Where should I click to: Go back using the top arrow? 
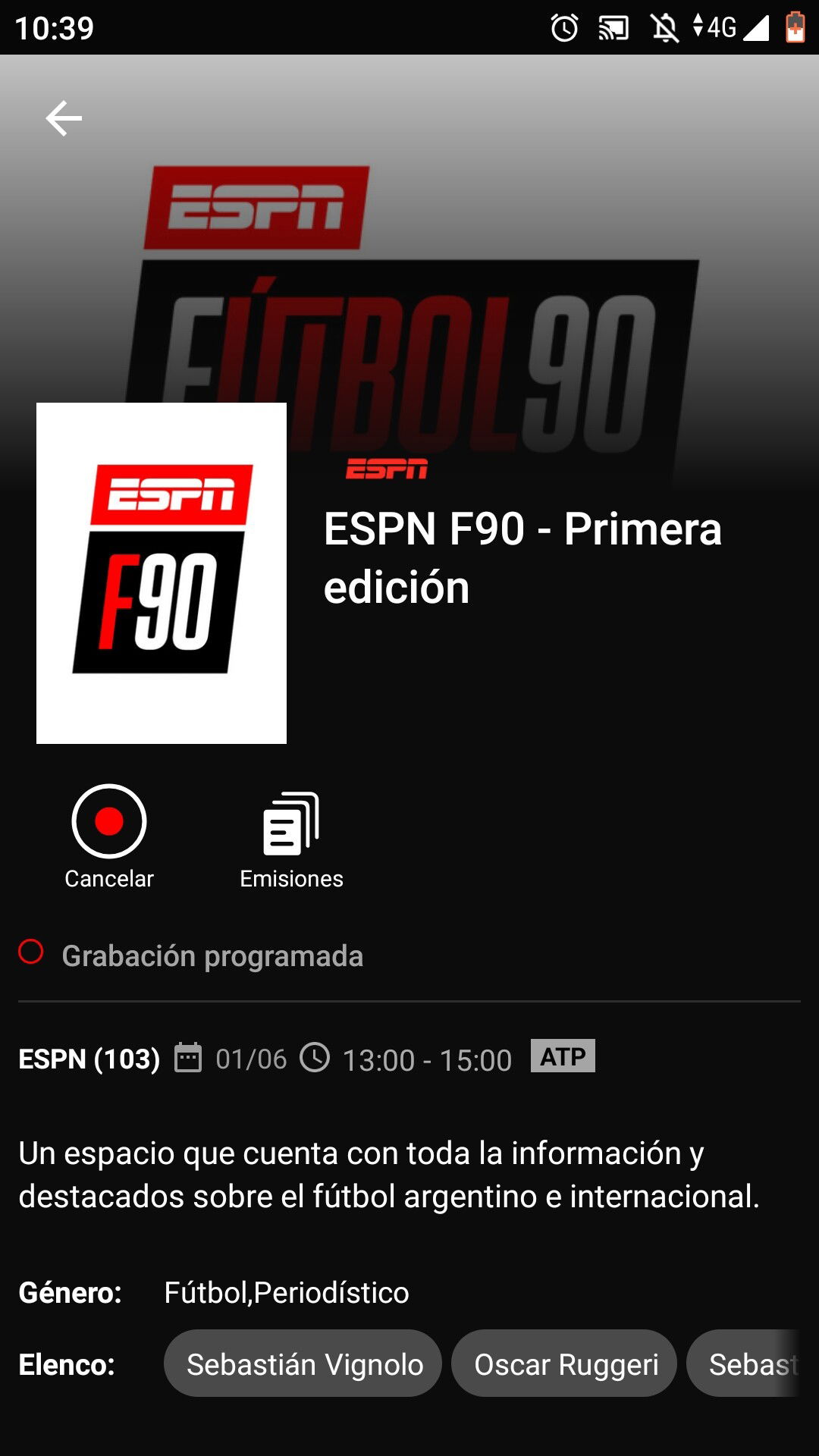pyautogui.click(x=64, y=118)
